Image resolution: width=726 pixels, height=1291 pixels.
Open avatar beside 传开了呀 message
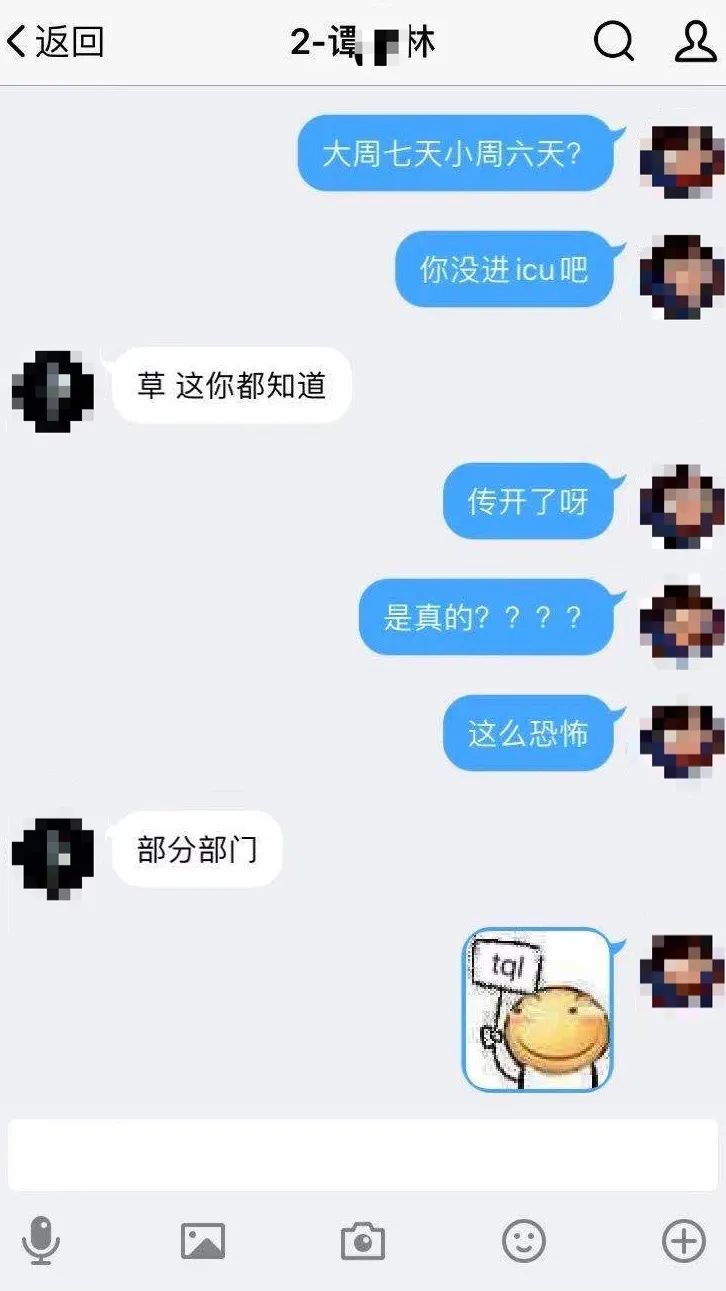pyautogui.click(x=681, y=506)
